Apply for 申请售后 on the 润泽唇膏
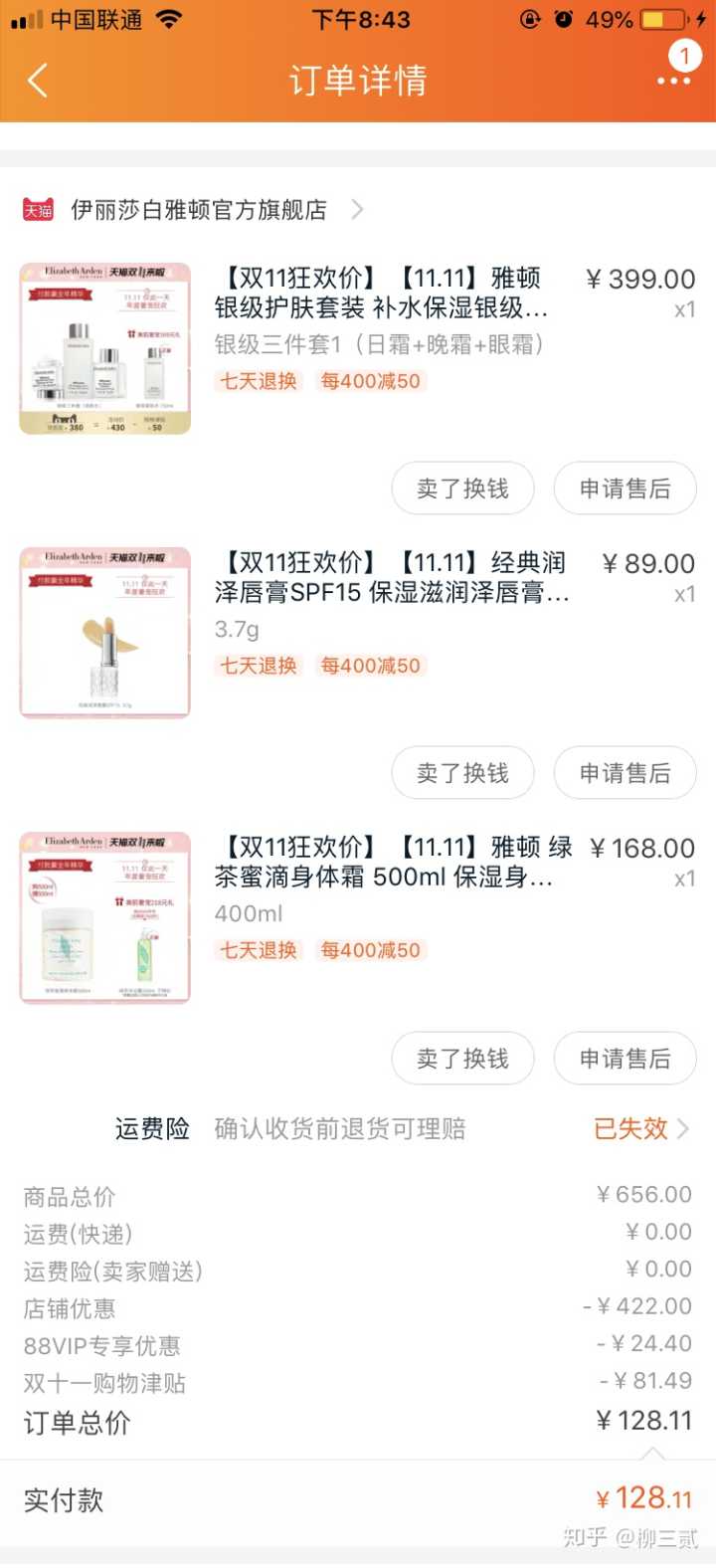716x1568 pixels. pyautogui.click(x=625, y=773)
